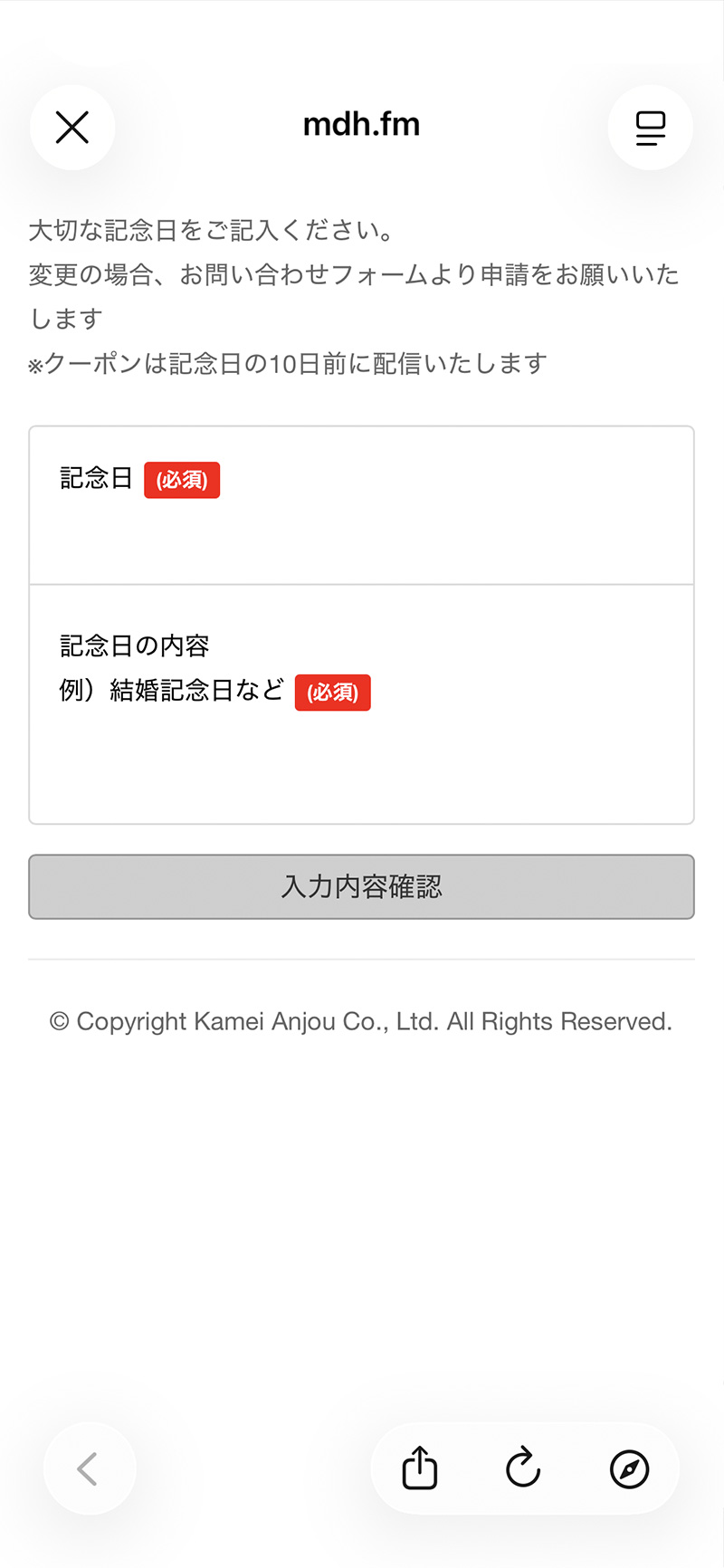Close the mdh.fm in-app browser
724x1568 pixels.
tap(72, 128)
